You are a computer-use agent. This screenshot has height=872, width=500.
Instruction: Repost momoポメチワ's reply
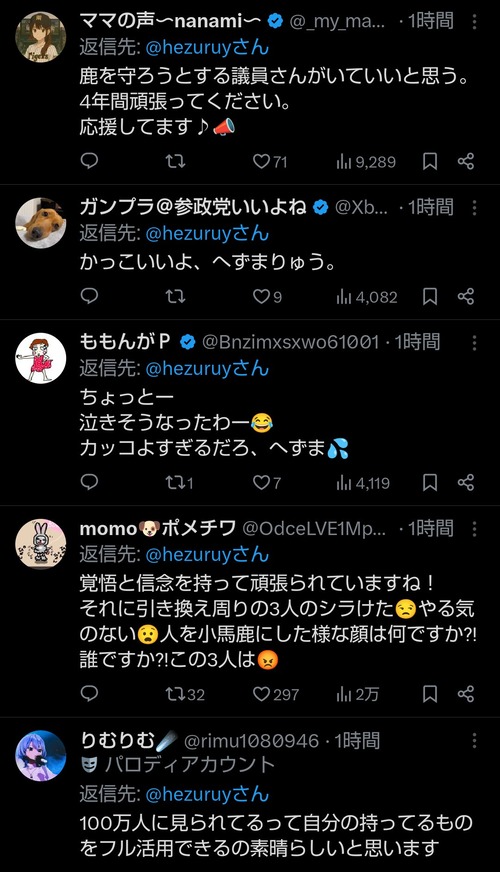(185, 693)
